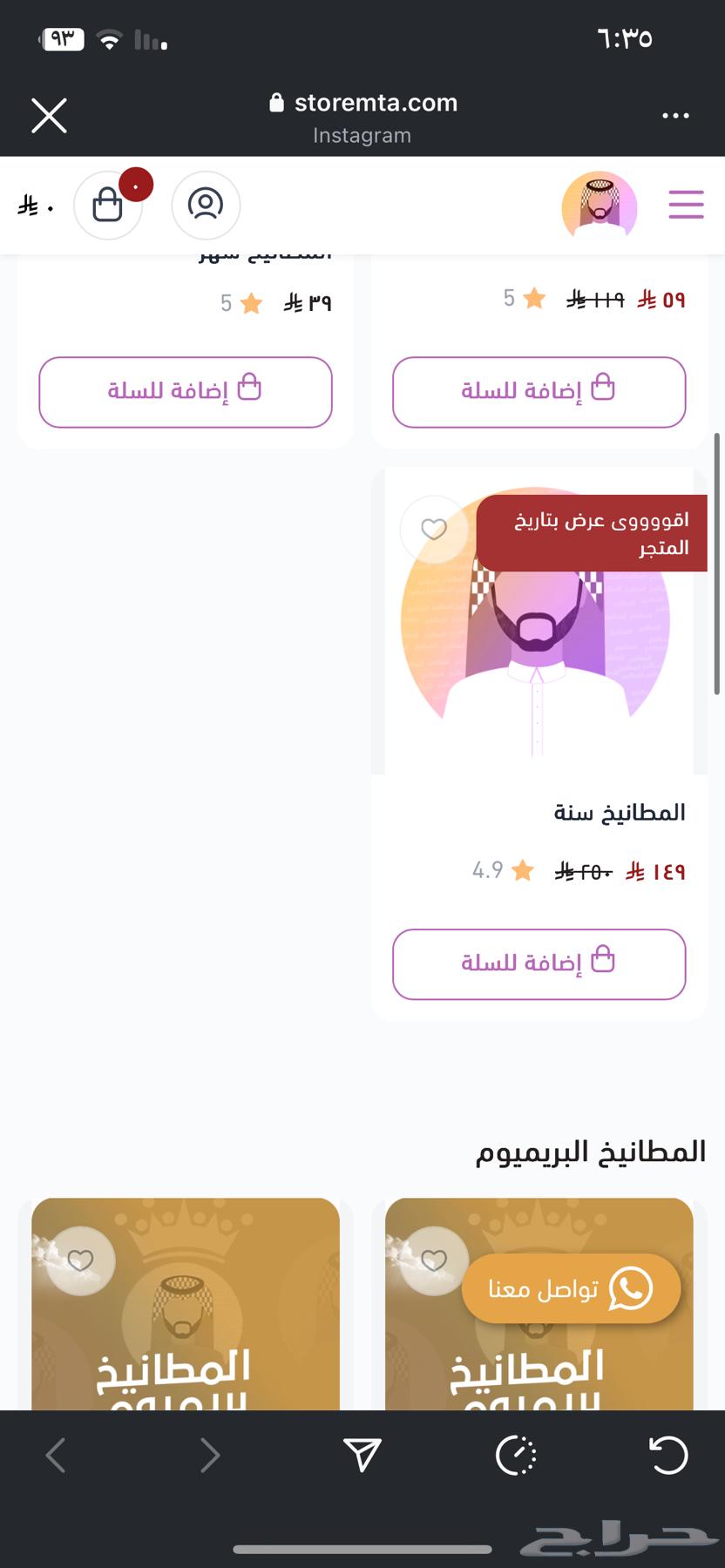Open the hamburger navigation menu
Screen dimensions: 725x1568
(x=686, y=205)
